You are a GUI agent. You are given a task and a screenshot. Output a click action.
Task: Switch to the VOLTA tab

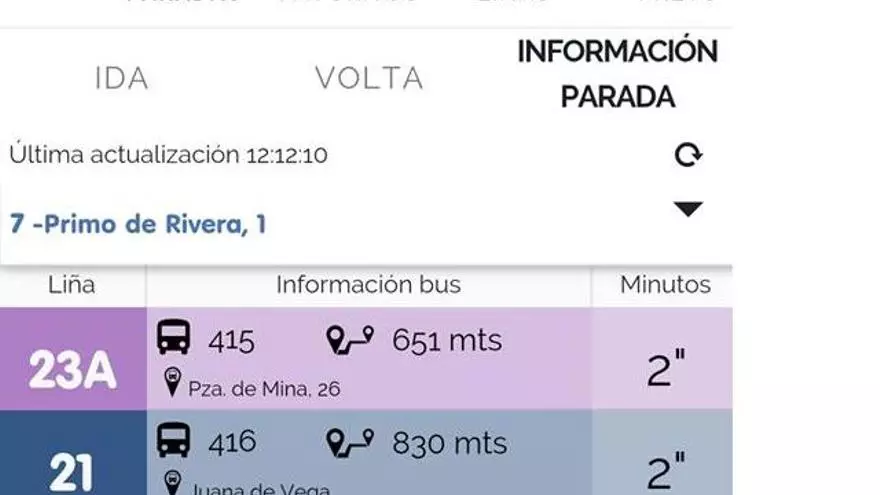click(369, 79)
